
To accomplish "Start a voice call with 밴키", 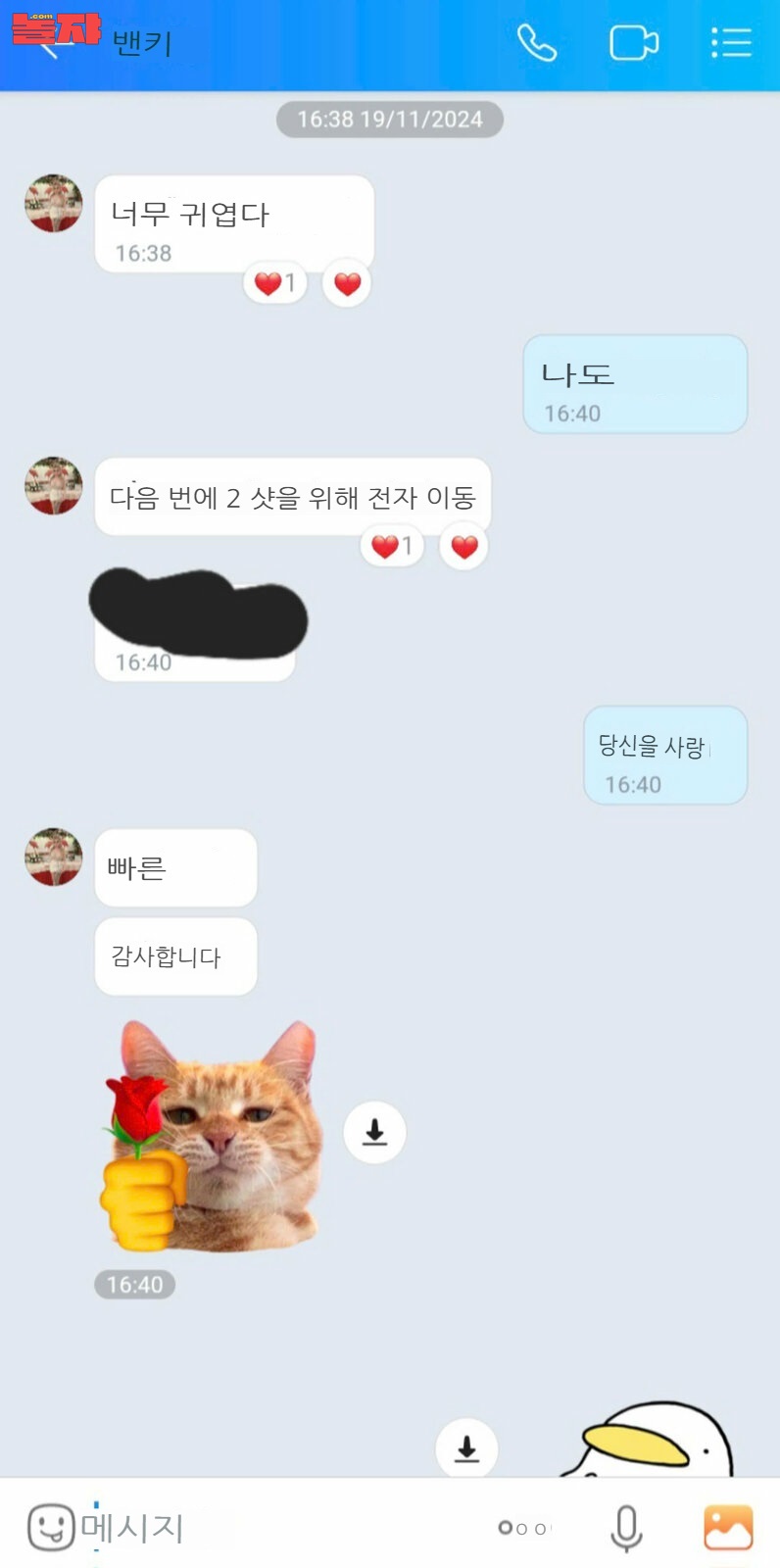I will tap(536, 43).
